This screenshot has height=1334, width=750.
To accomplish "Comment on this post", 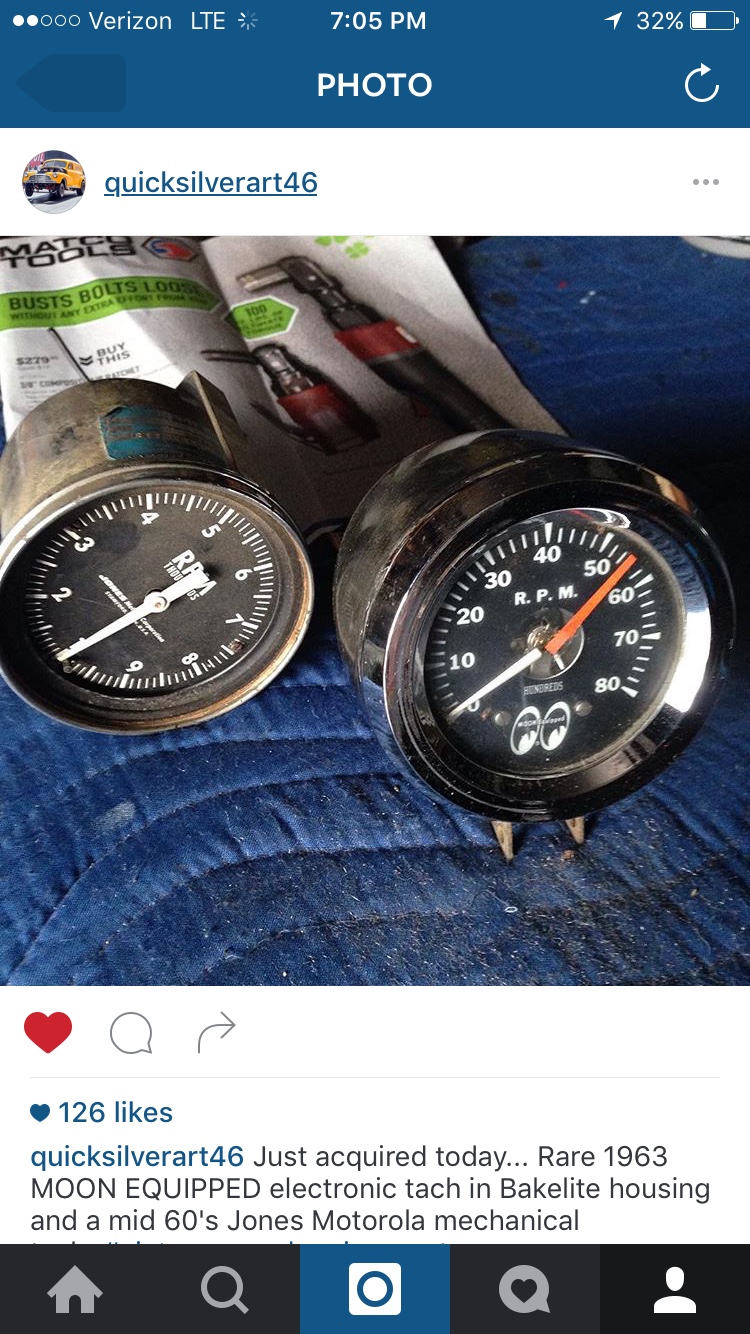I will coord(131,1033).
